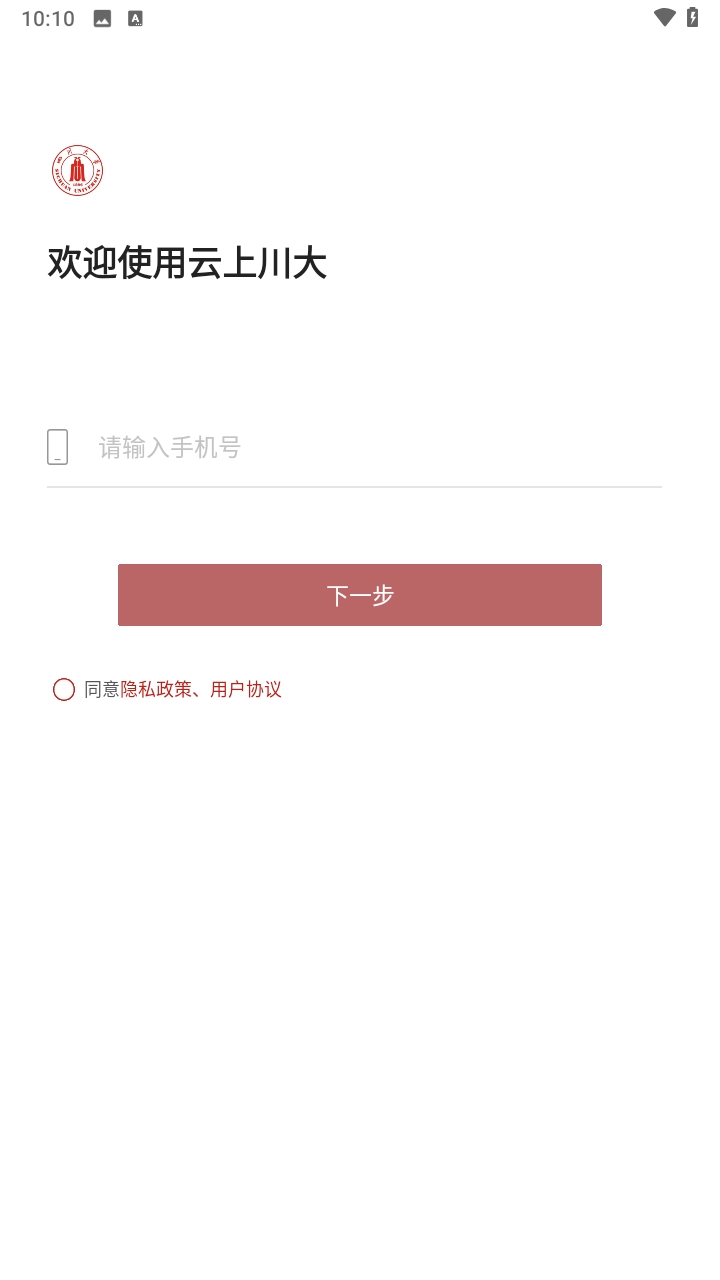
Task: Focus the phone number input field
Action: pos(378,447)
